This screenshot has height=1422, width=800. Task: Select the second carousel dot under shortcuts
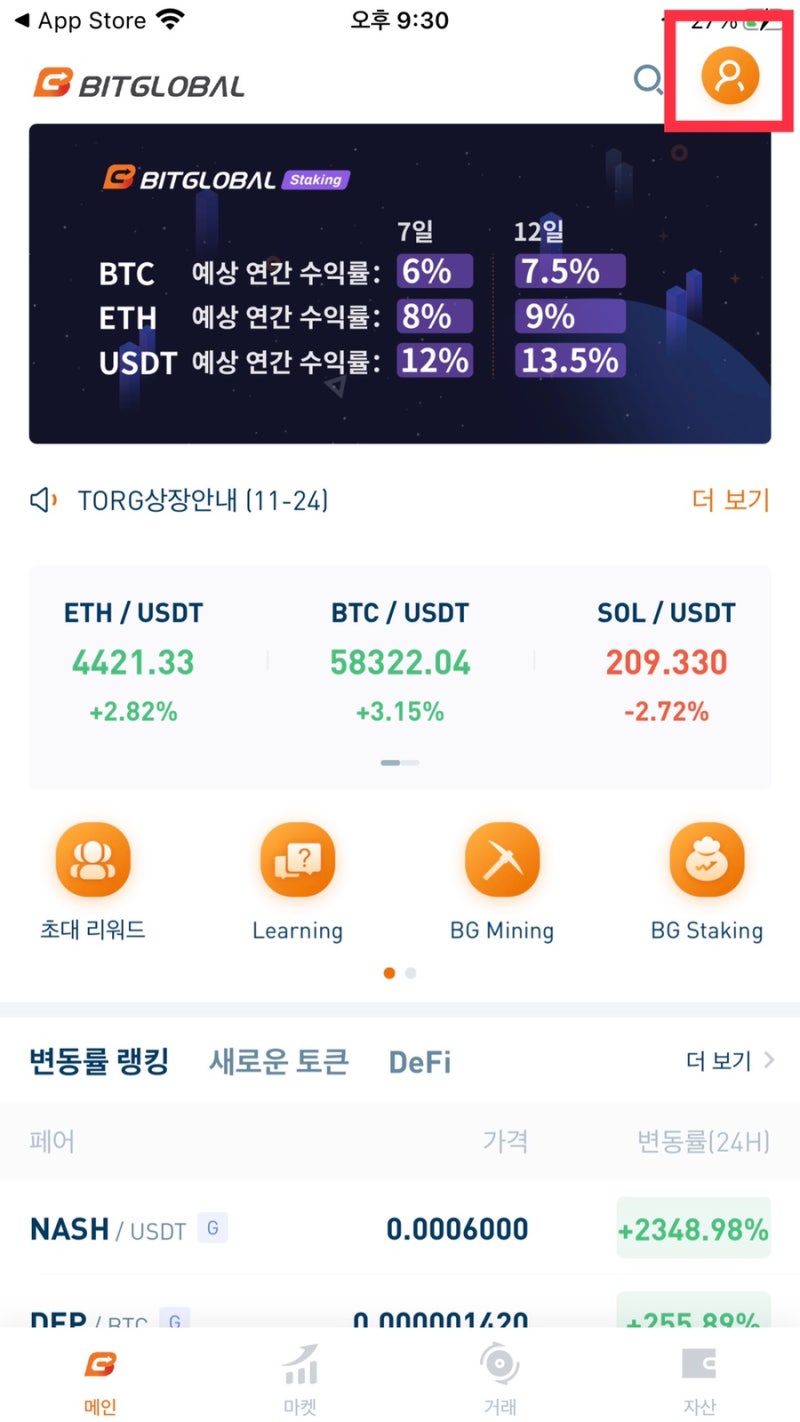(x=410, y=972)
